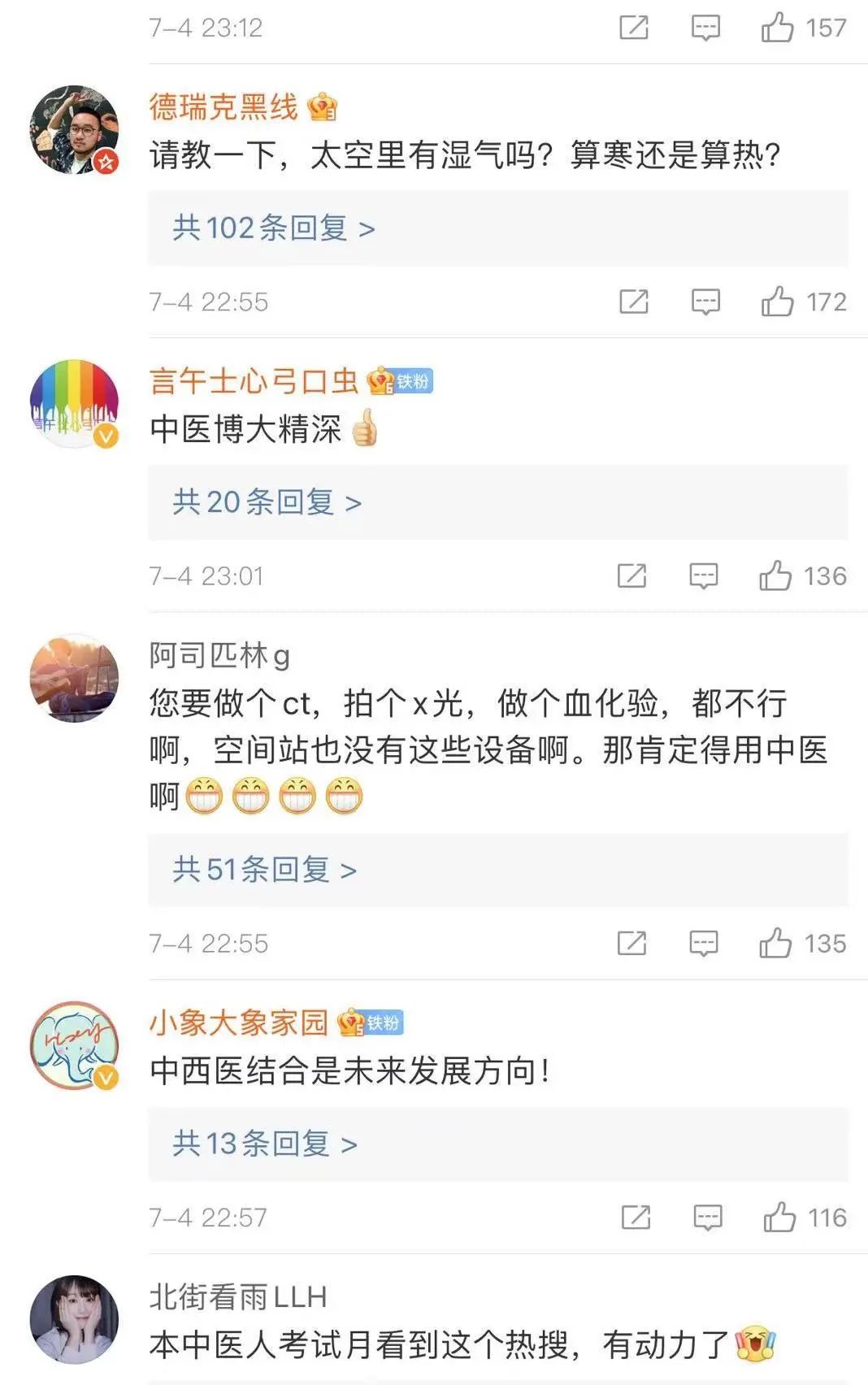Reply to 言午士心弓口虫's comment
The image size is (868, 1385).
click(704, 575)
